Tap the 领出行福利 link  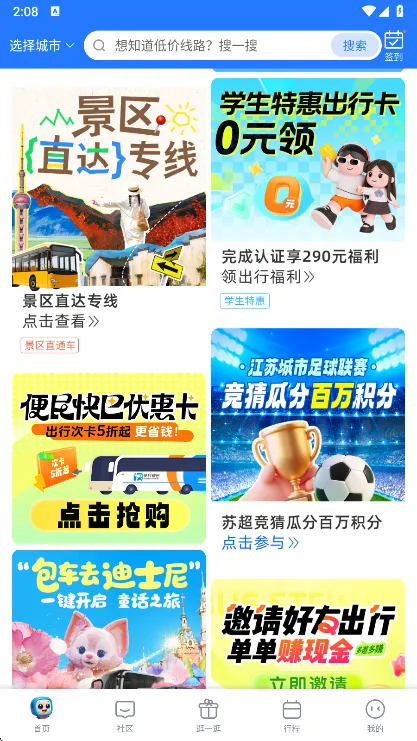[268, 276]
